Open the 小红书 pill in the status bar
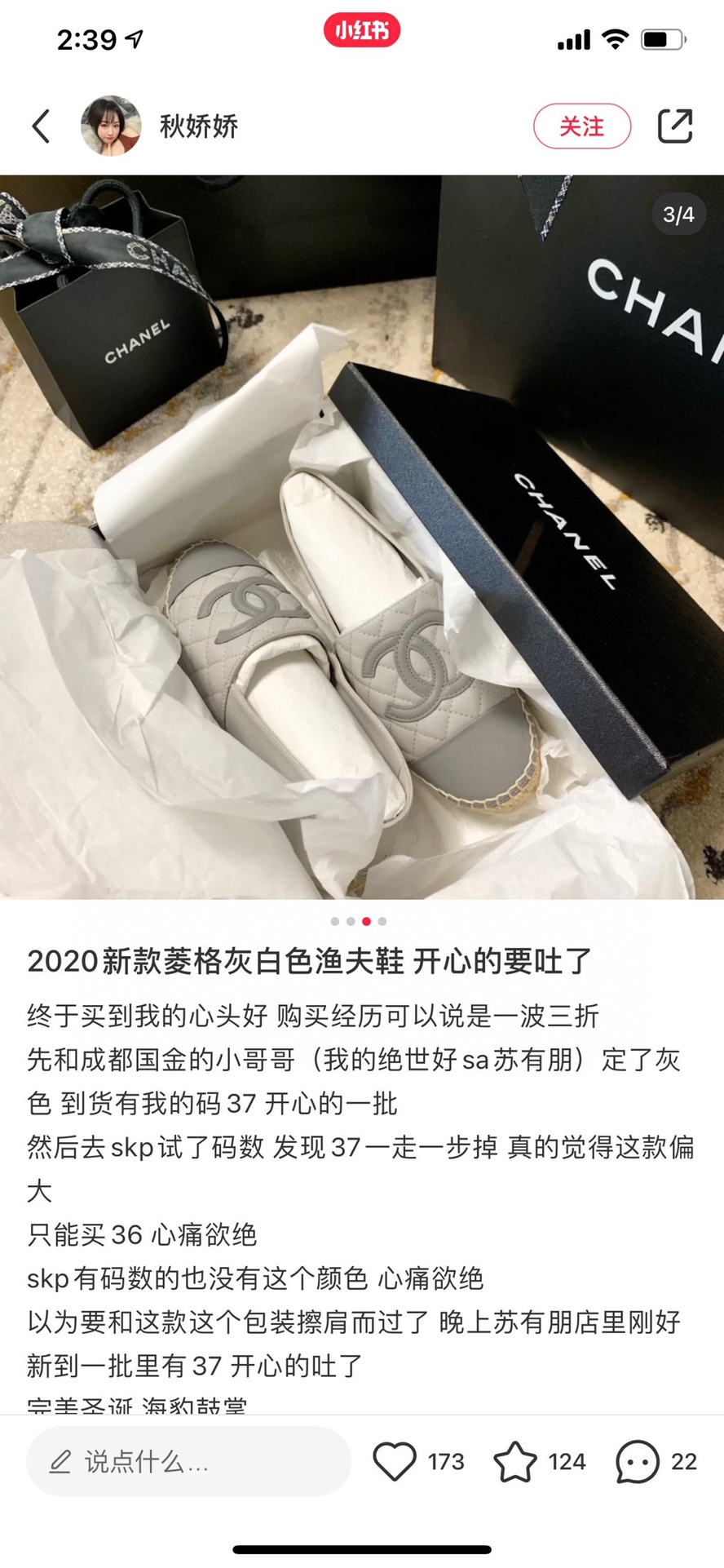 [362, 31]
